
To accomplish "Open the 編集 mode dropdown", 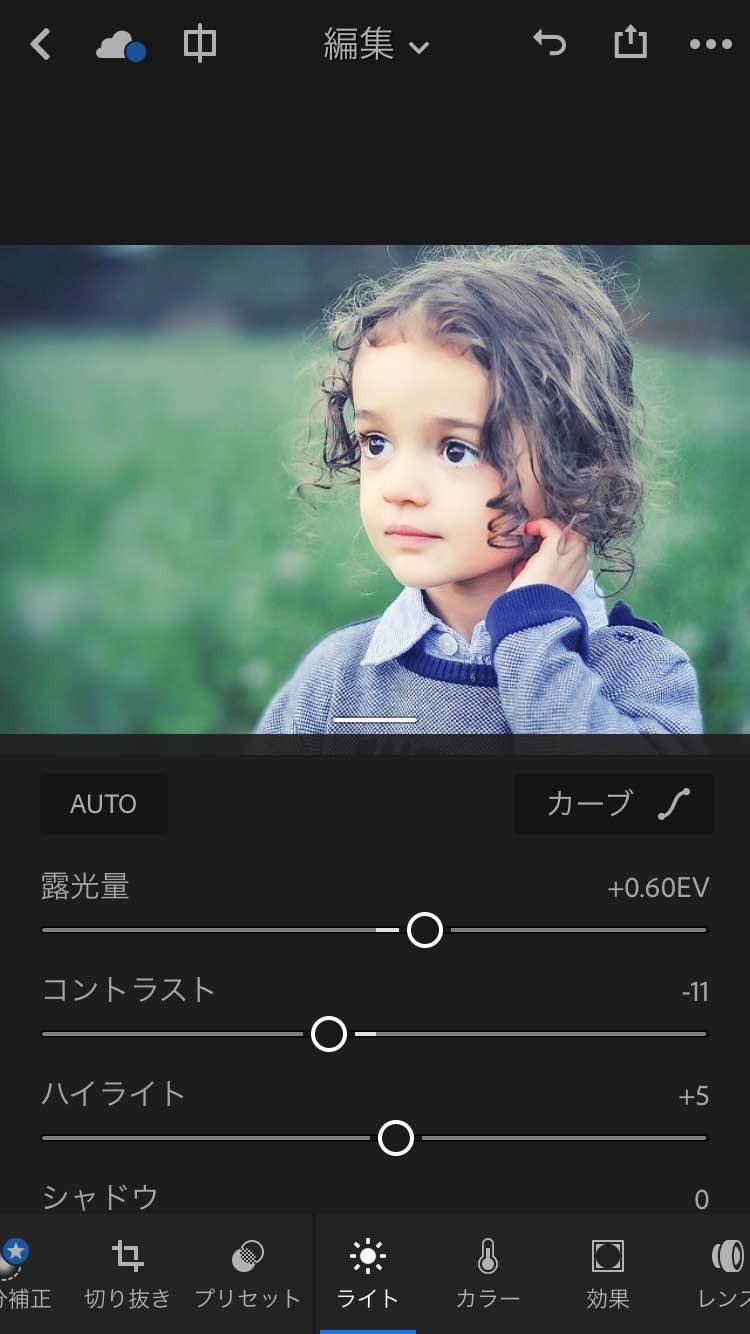I will tap(376, 45).
